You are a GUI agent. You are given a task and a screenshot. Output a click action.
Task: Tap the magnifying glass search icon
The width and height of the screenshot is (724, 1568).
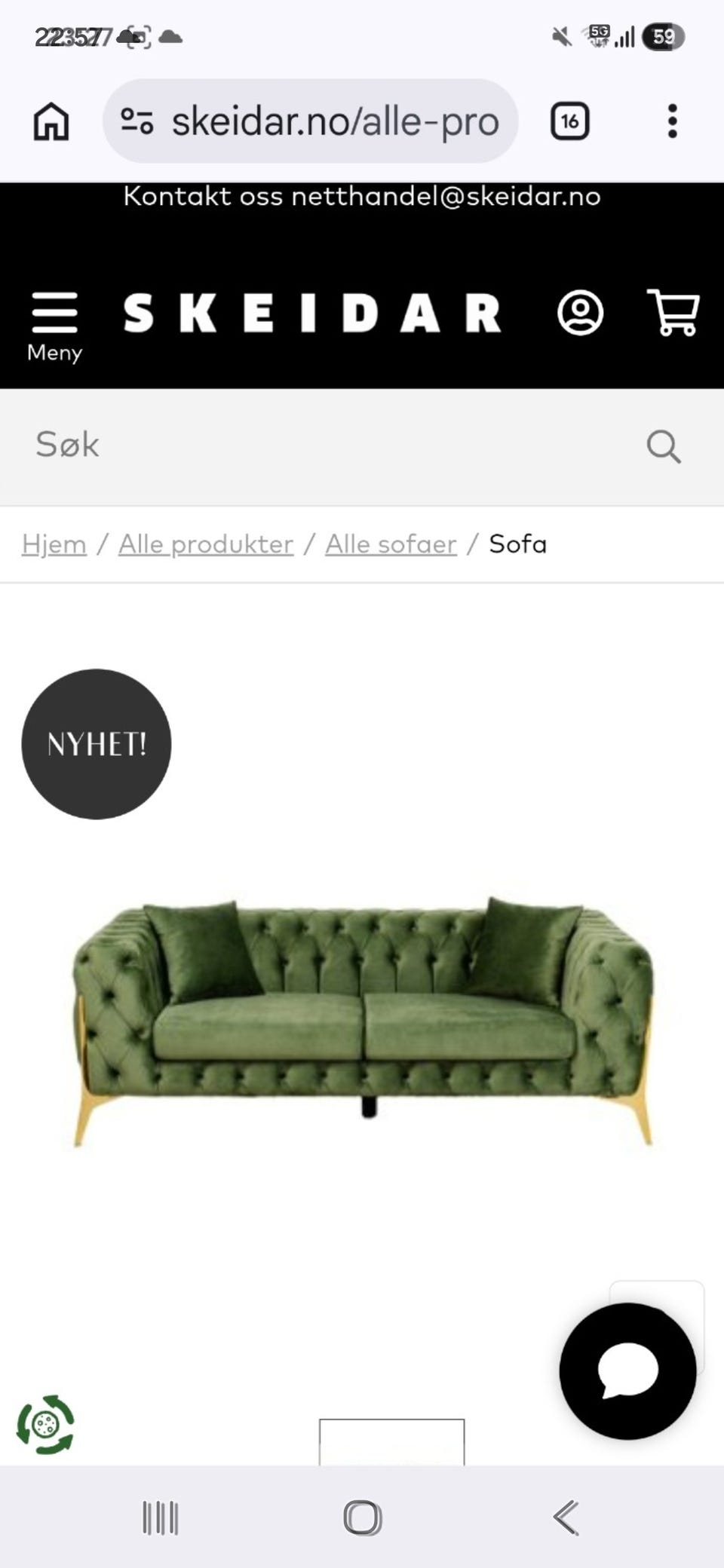pos(664,446)
